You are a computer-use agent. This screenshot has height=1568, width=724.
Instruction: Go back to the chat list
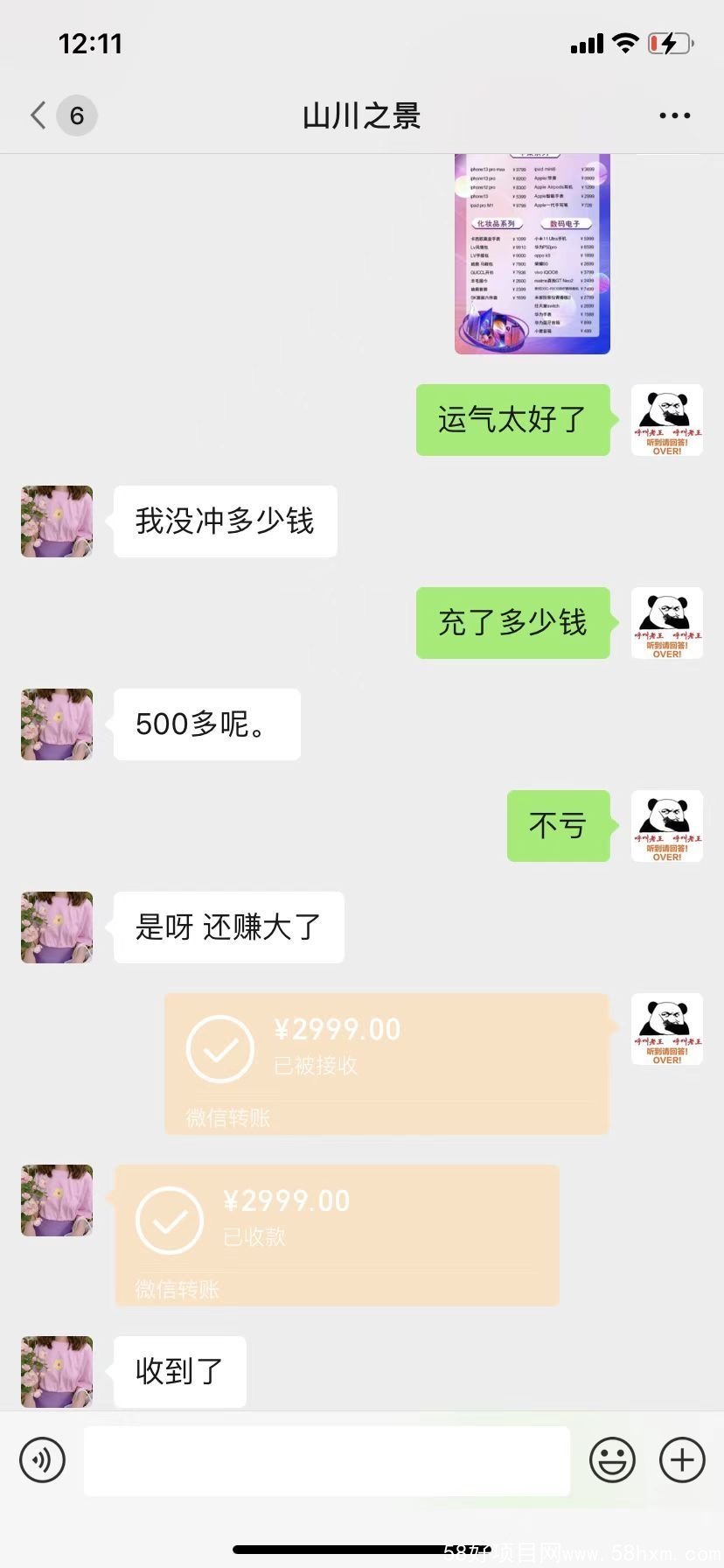pyautogui.click(x=38, y=115)
